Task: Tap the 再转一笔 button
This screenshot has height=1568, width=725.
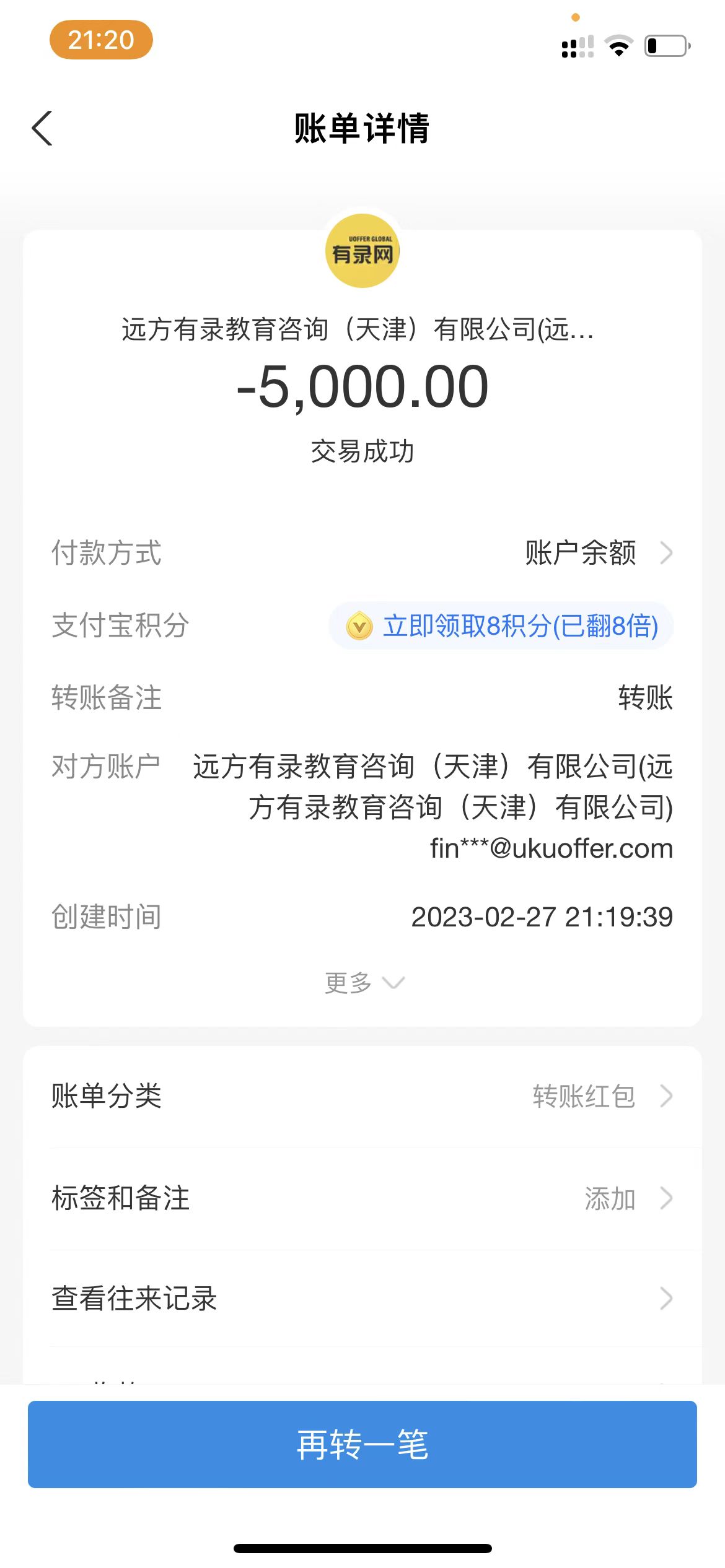Action: (x=362, y=1444)
